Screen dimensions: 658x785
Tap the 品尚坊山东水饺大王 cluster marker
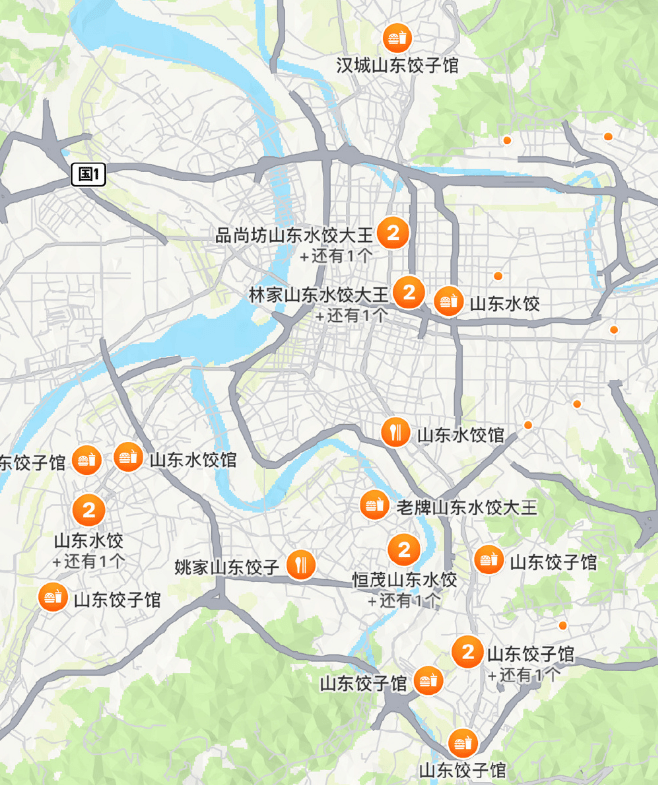tap(394, 234)
